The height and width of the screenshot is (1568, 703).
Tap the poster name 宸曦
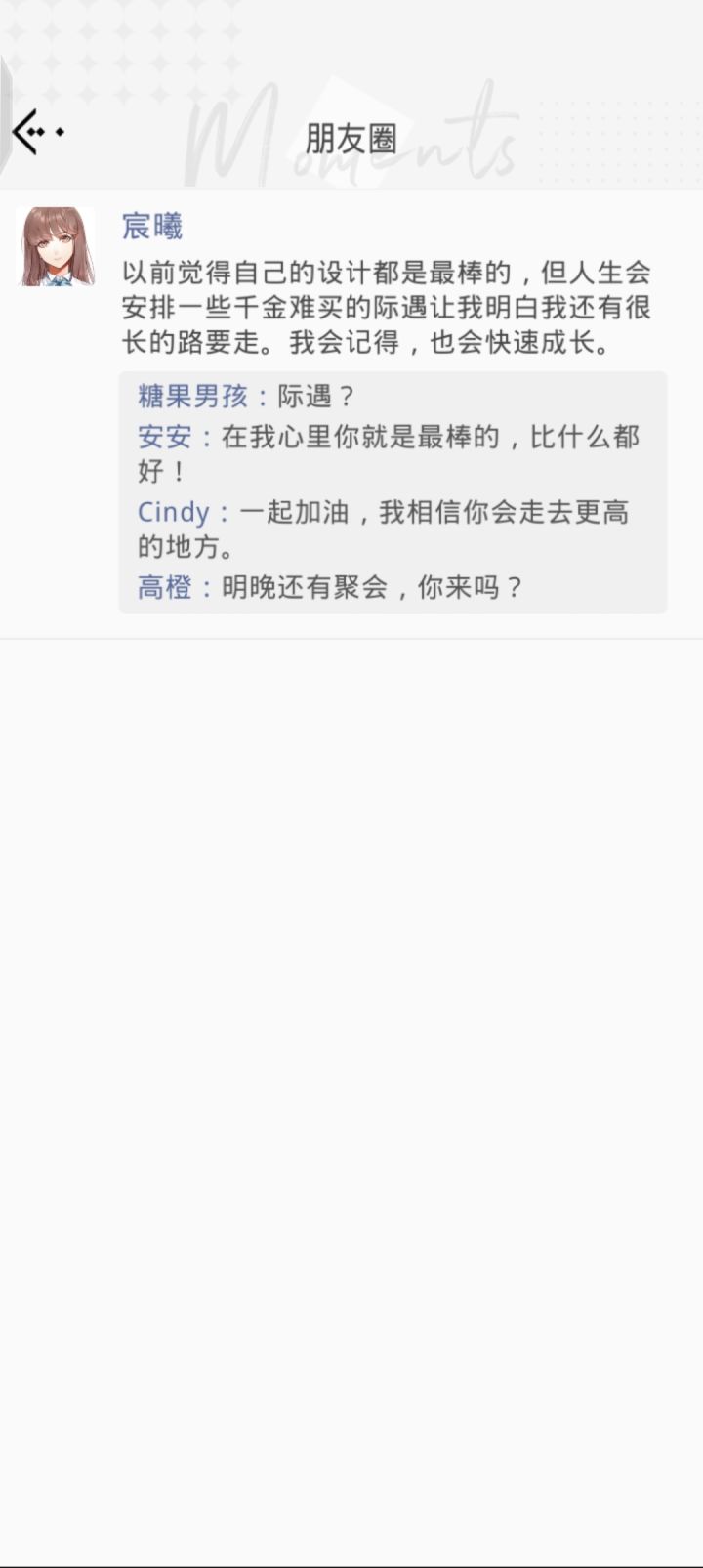[152, 227]
